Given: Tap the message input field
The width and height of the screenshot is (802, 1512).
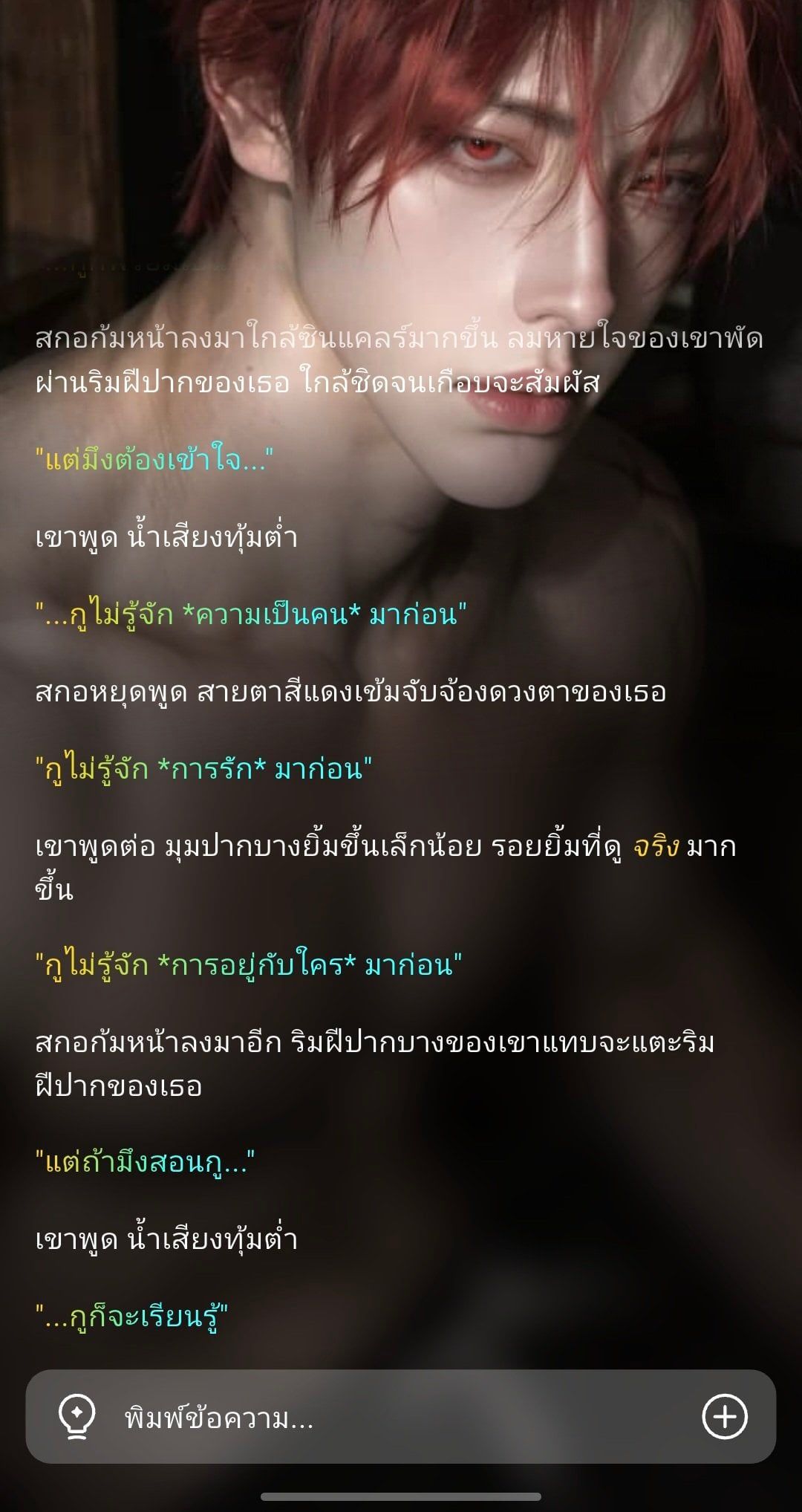Looking at the screenshot, I should click(401, 1417).
